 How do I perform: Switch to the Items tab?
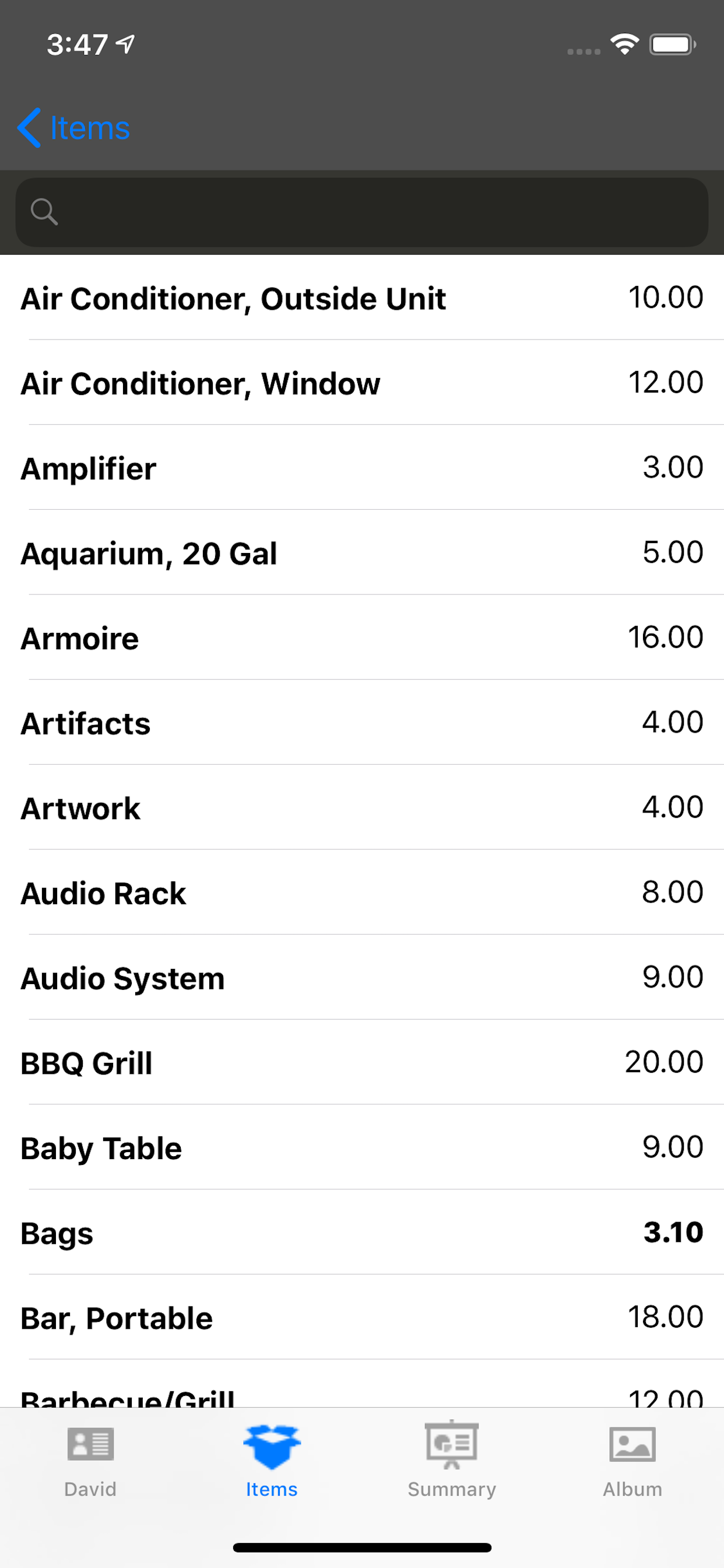(271, 1459)
